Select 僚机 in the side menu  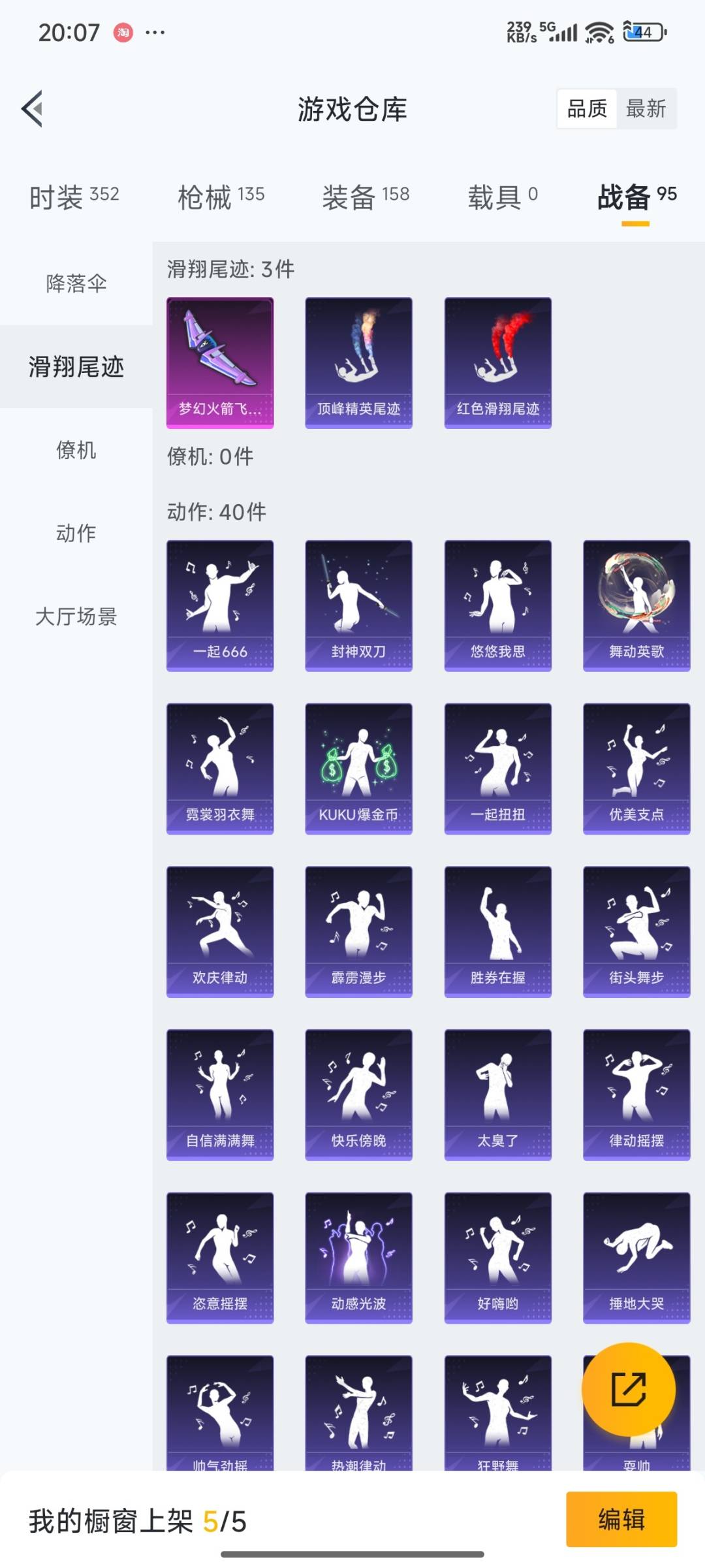coord(76,450)
